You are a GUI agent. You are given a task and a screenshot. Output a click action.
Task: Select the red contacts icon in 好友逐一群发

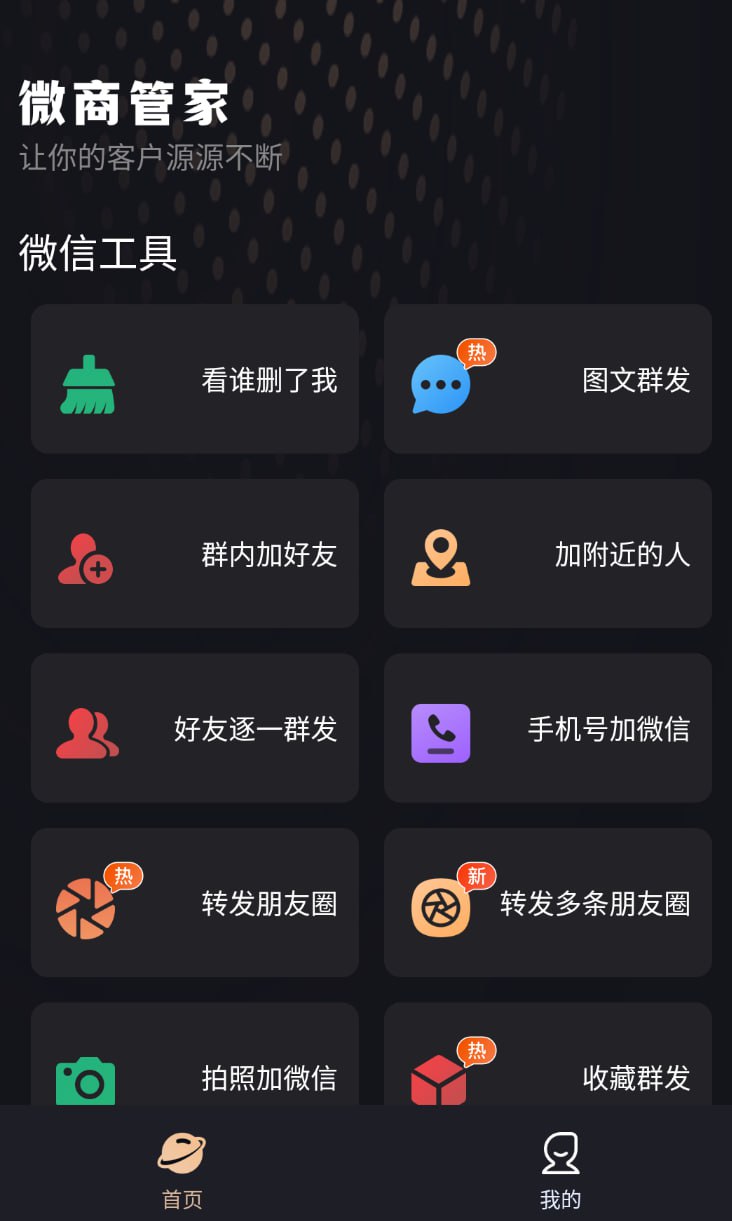tap(88, 728)
